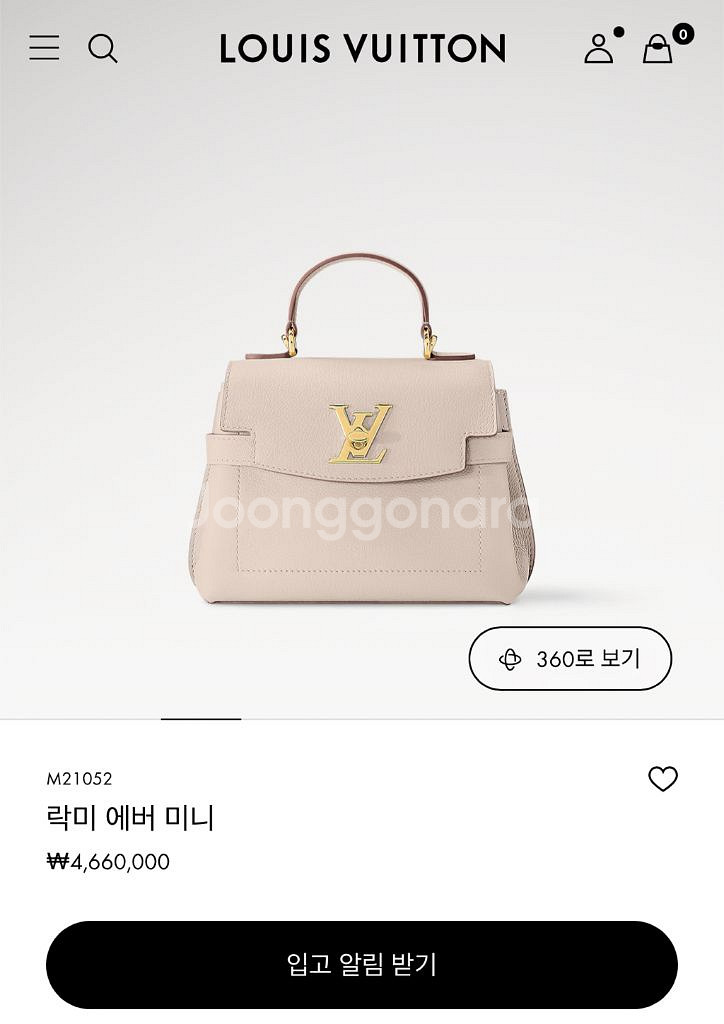The image size is (724, 1024).
Task: Open the search icon
Action: [x=103, y=48]
